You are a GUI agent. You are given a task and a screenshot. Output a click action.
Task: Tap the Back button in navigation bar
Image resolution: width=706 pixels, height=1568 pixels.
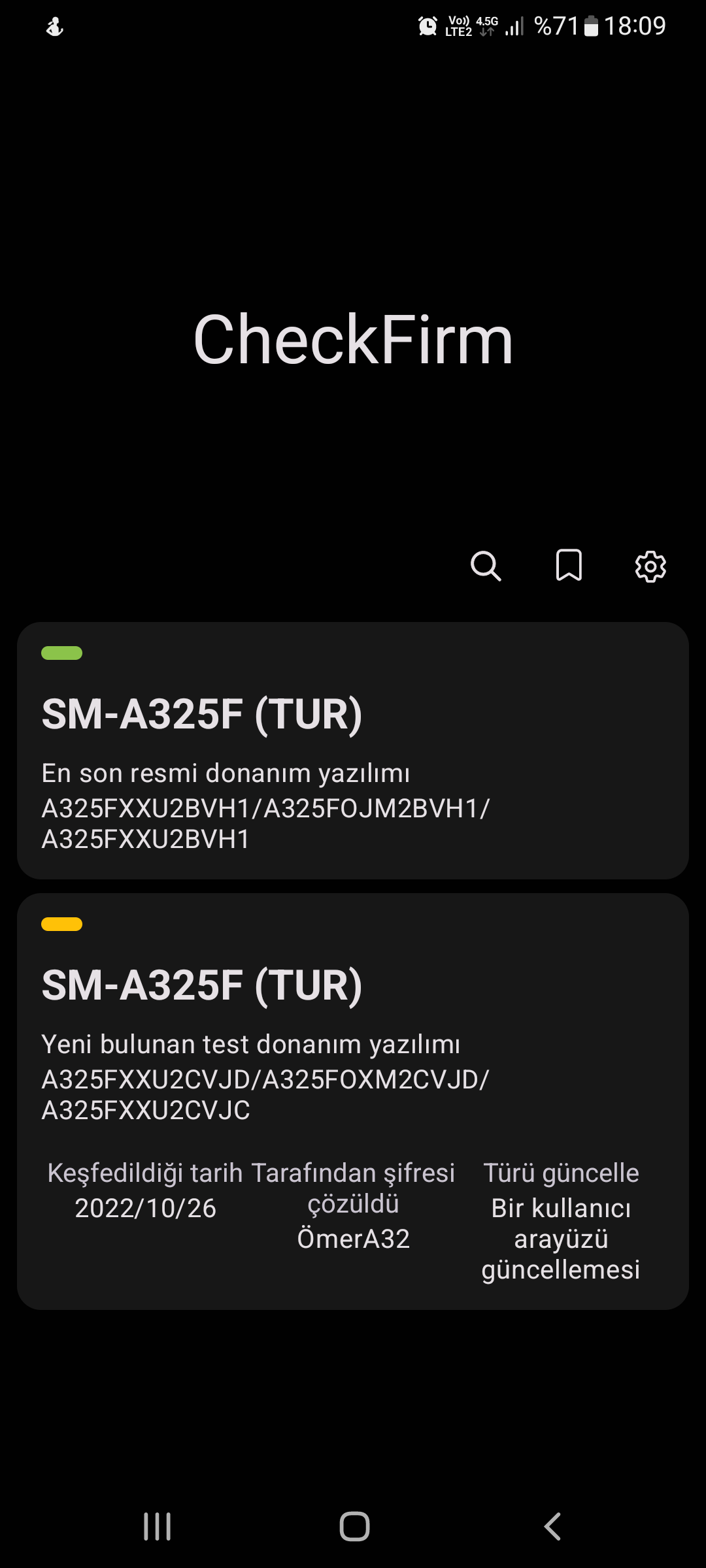click(551, 1527)
